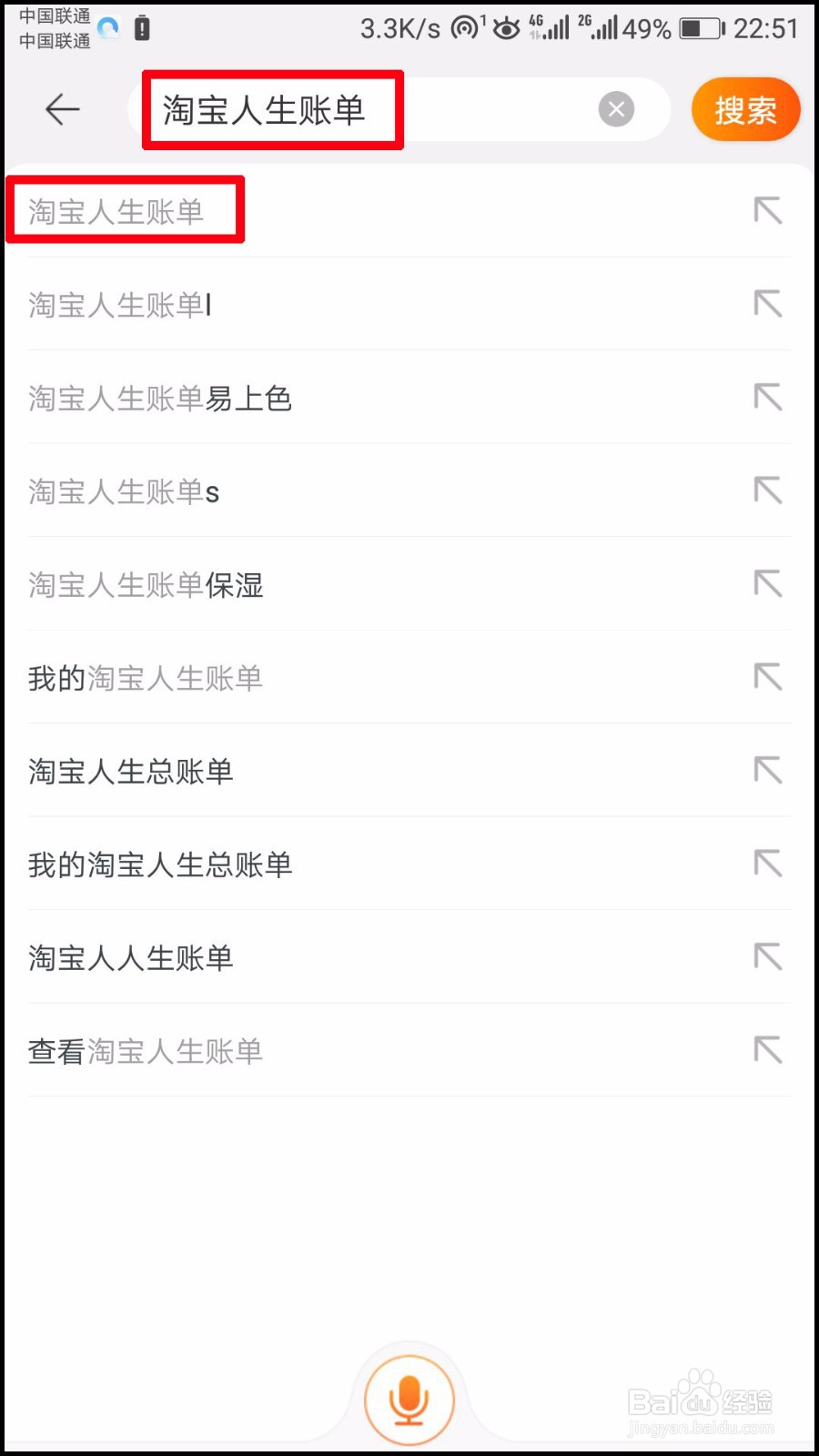Screen dimensions: 819x1456
Task: Start voice search with the microphone button
Action: click(x=409, y=1400)
